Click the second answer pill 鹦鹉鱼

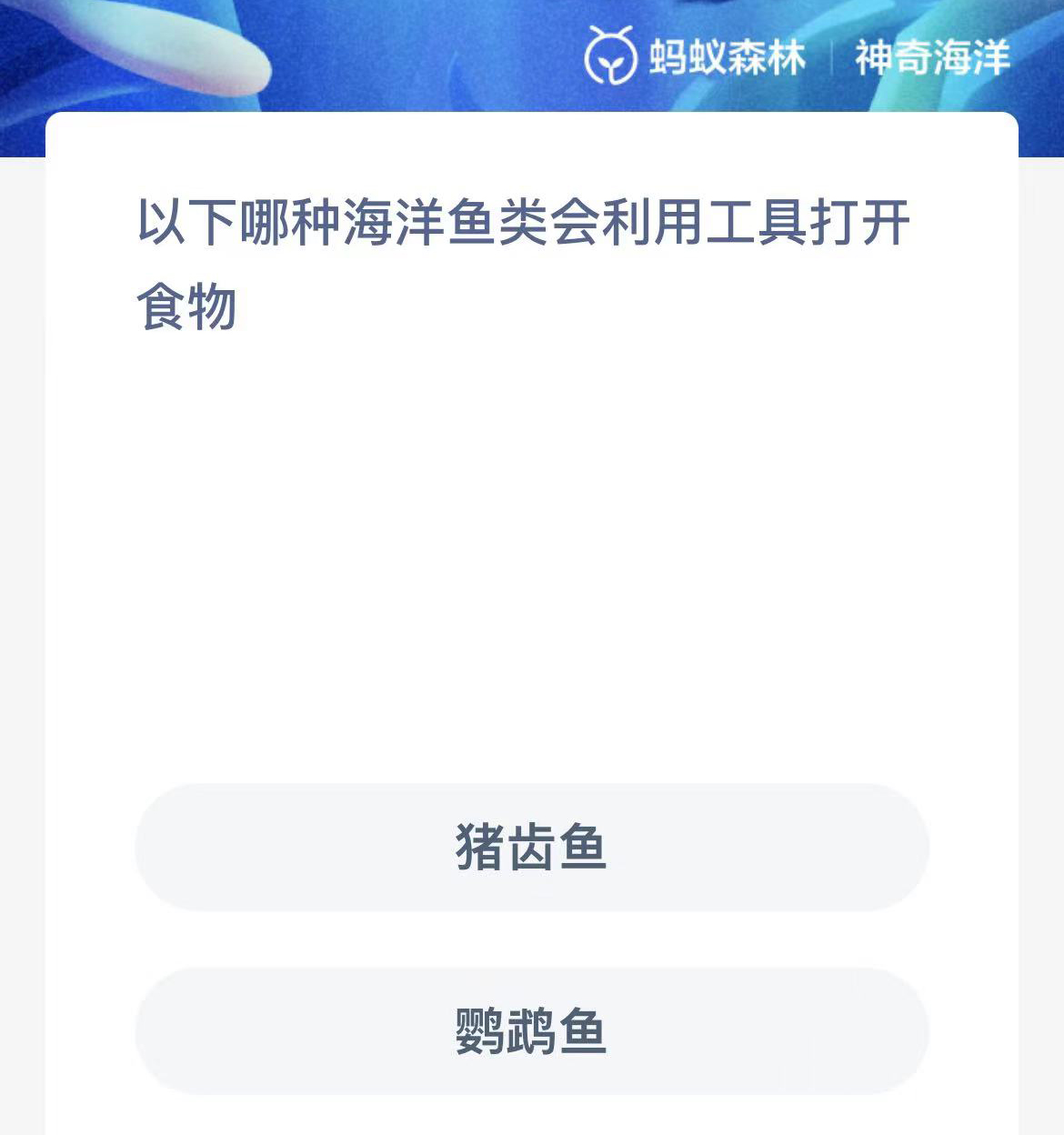531,1029
